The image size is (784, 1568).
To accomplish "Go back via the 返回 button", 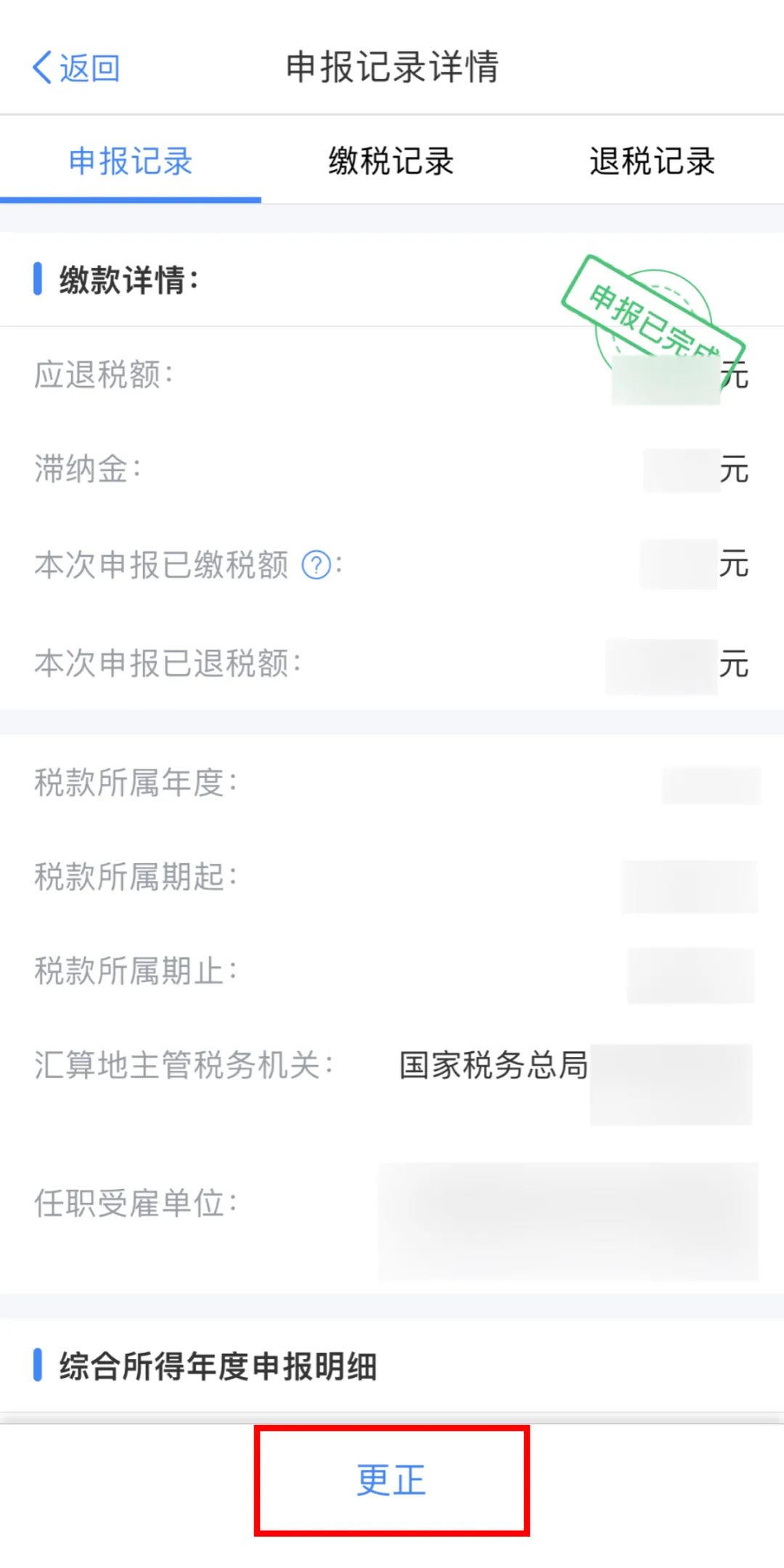I will tap(76, 68).
